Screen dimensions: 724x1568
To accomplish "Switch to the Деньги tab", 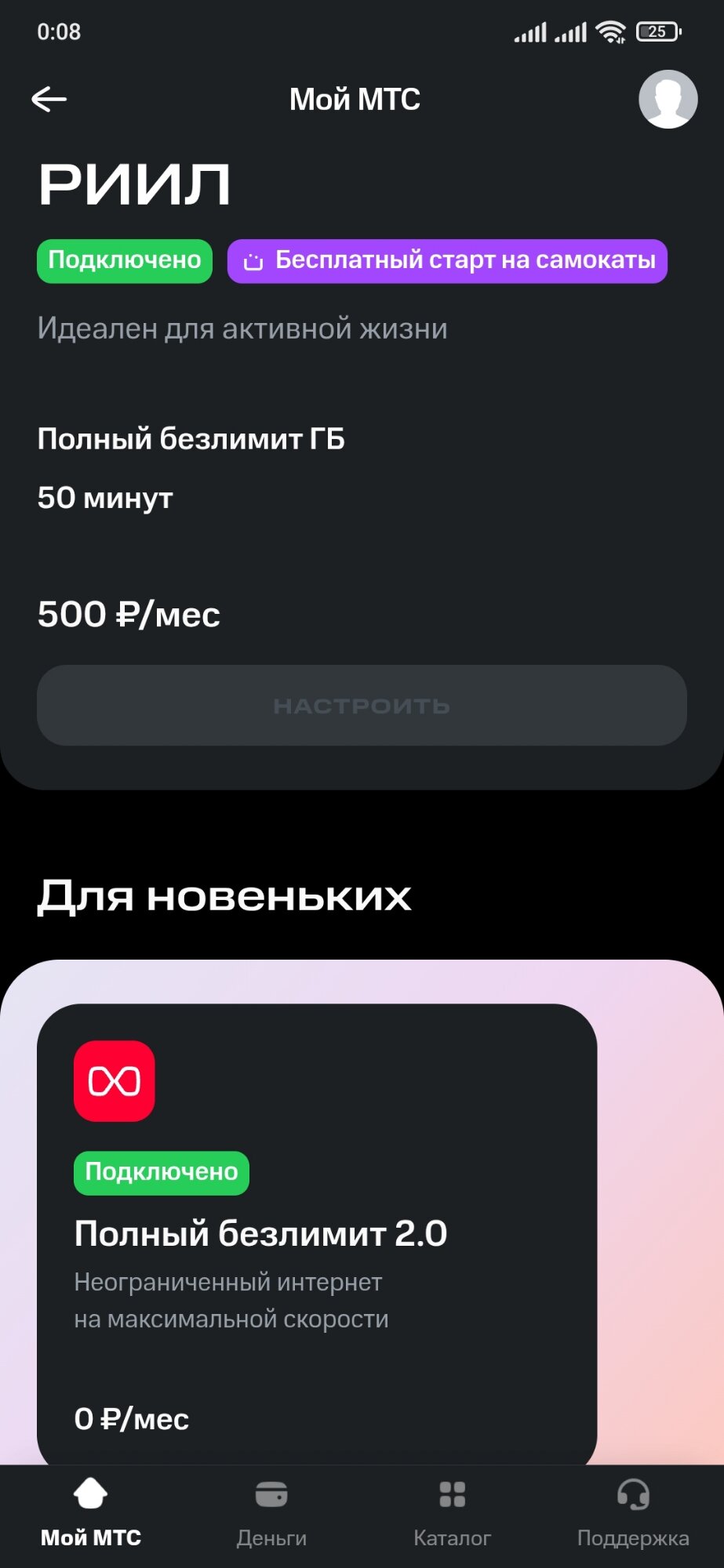I will [x=271, y=1513].
